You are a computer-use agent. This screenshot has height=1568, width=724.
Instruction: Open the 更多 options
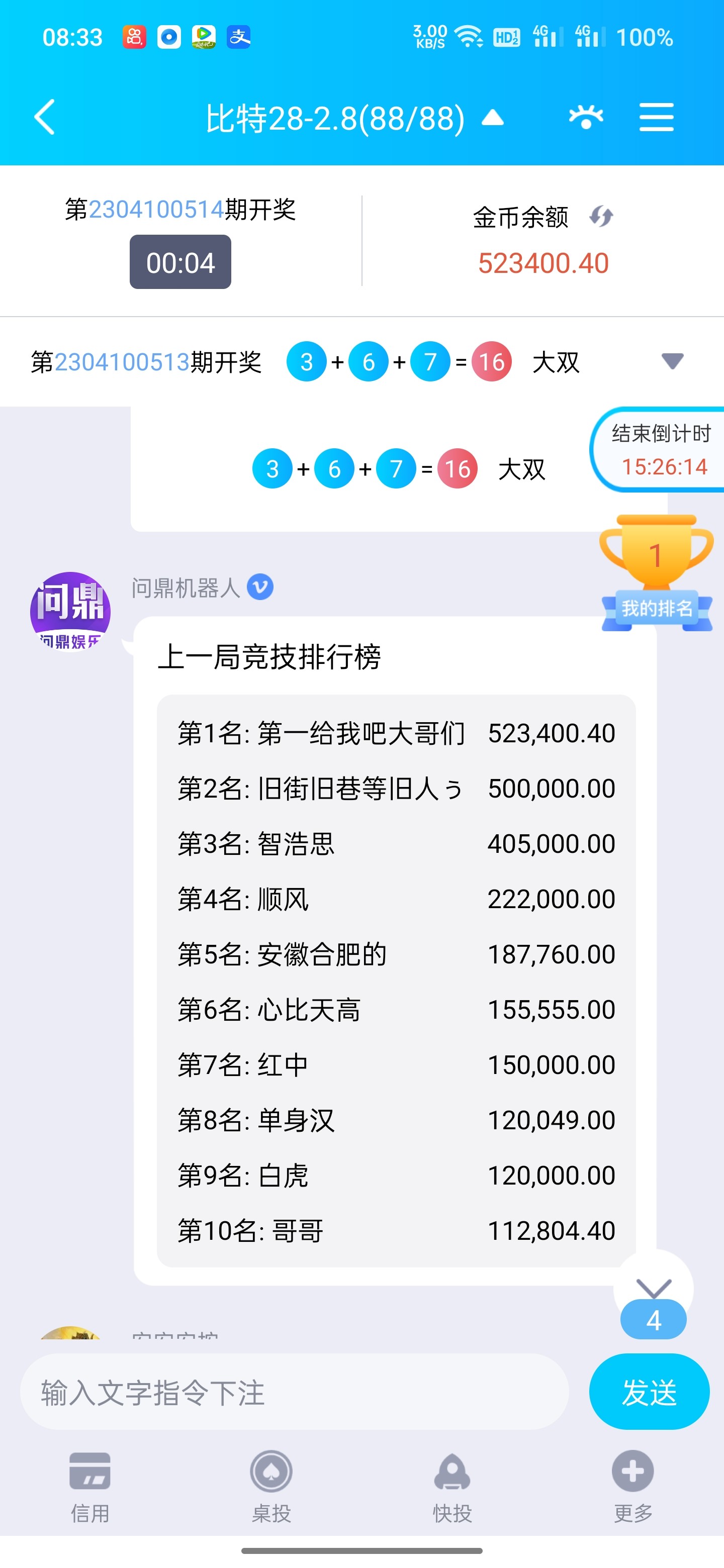click(632, 1485)
